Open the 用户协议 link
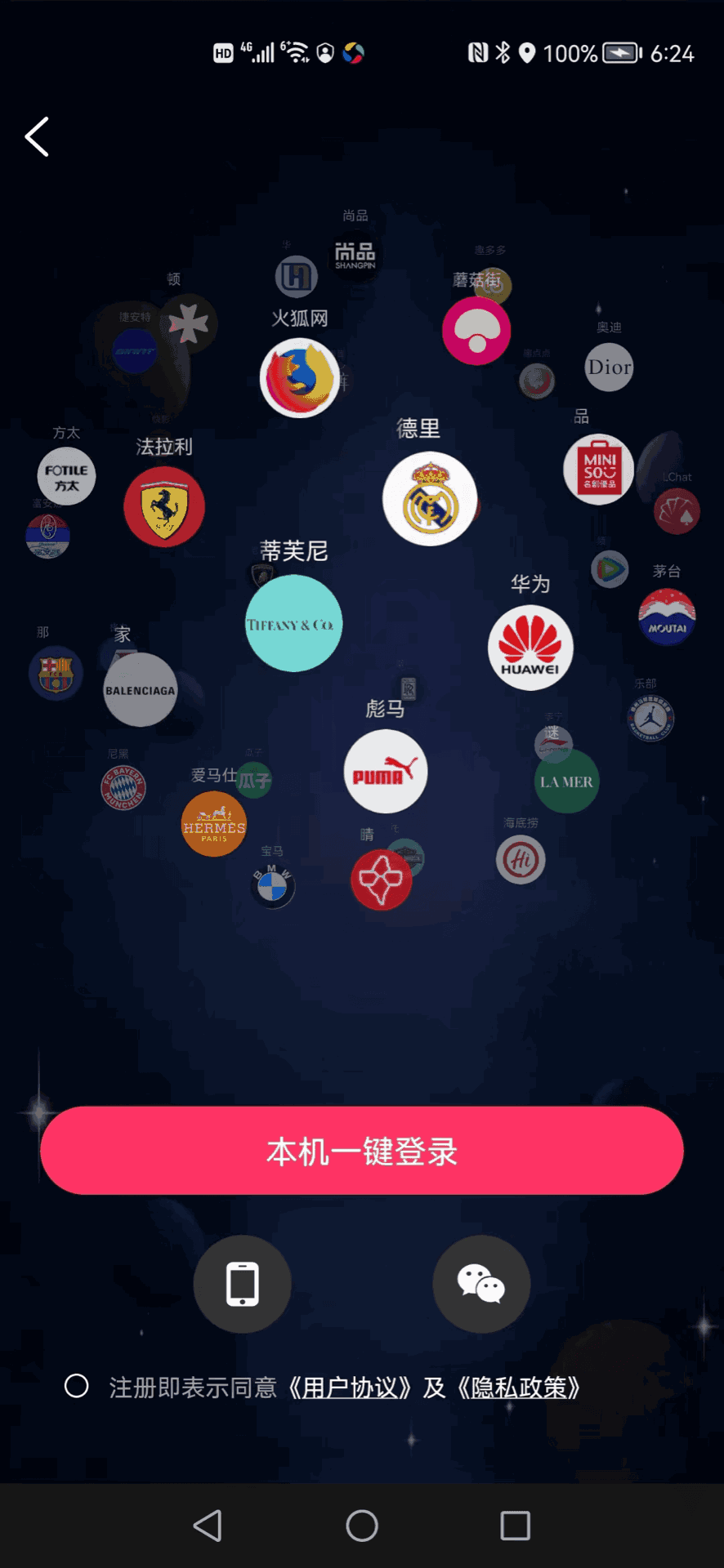This screenshot has width=724, height=1568. click(350, 1388)
